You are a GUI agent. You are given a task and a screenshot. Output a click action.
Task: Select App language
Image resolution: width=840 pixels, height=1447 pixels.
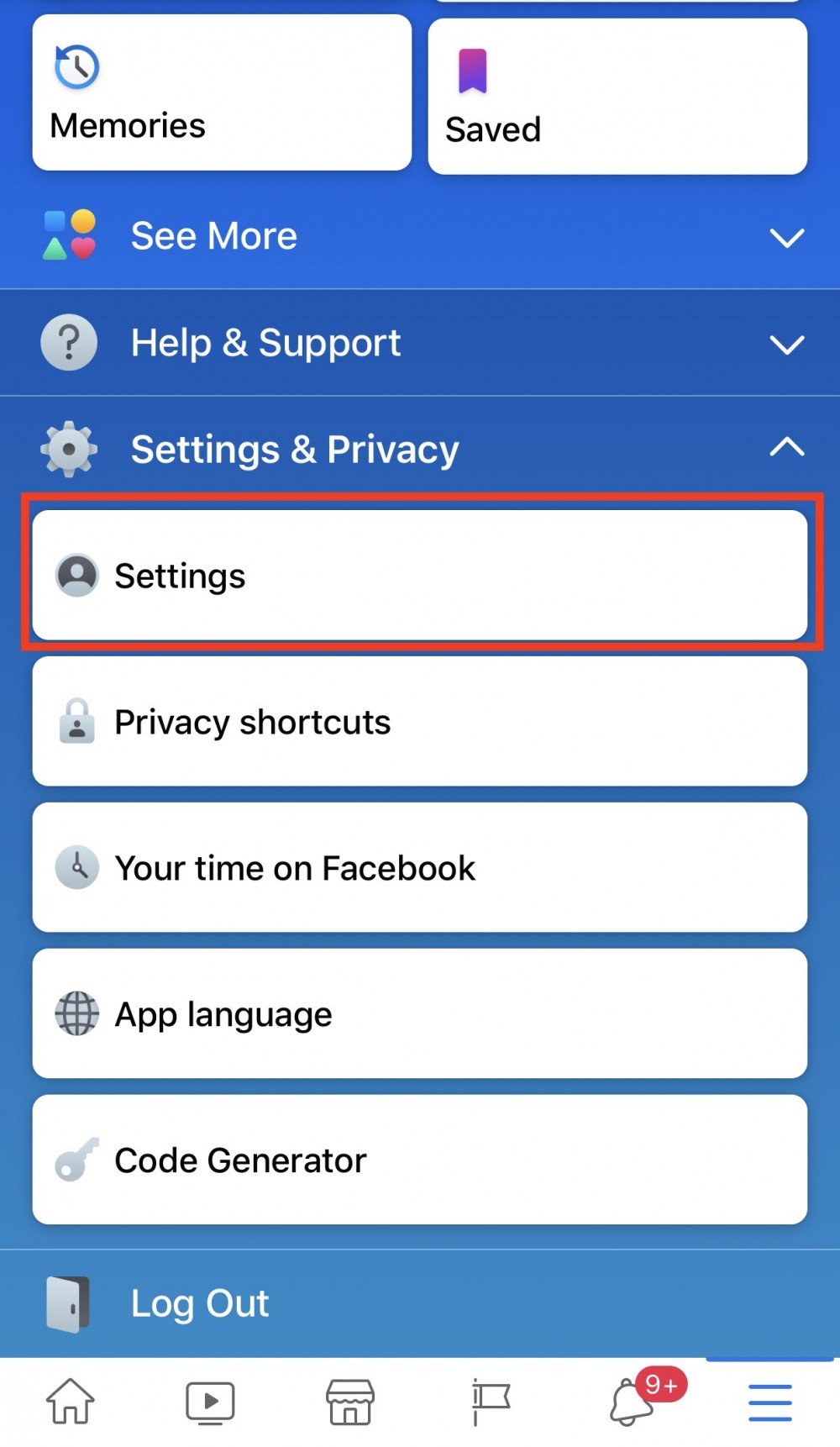pos(420,1013)
